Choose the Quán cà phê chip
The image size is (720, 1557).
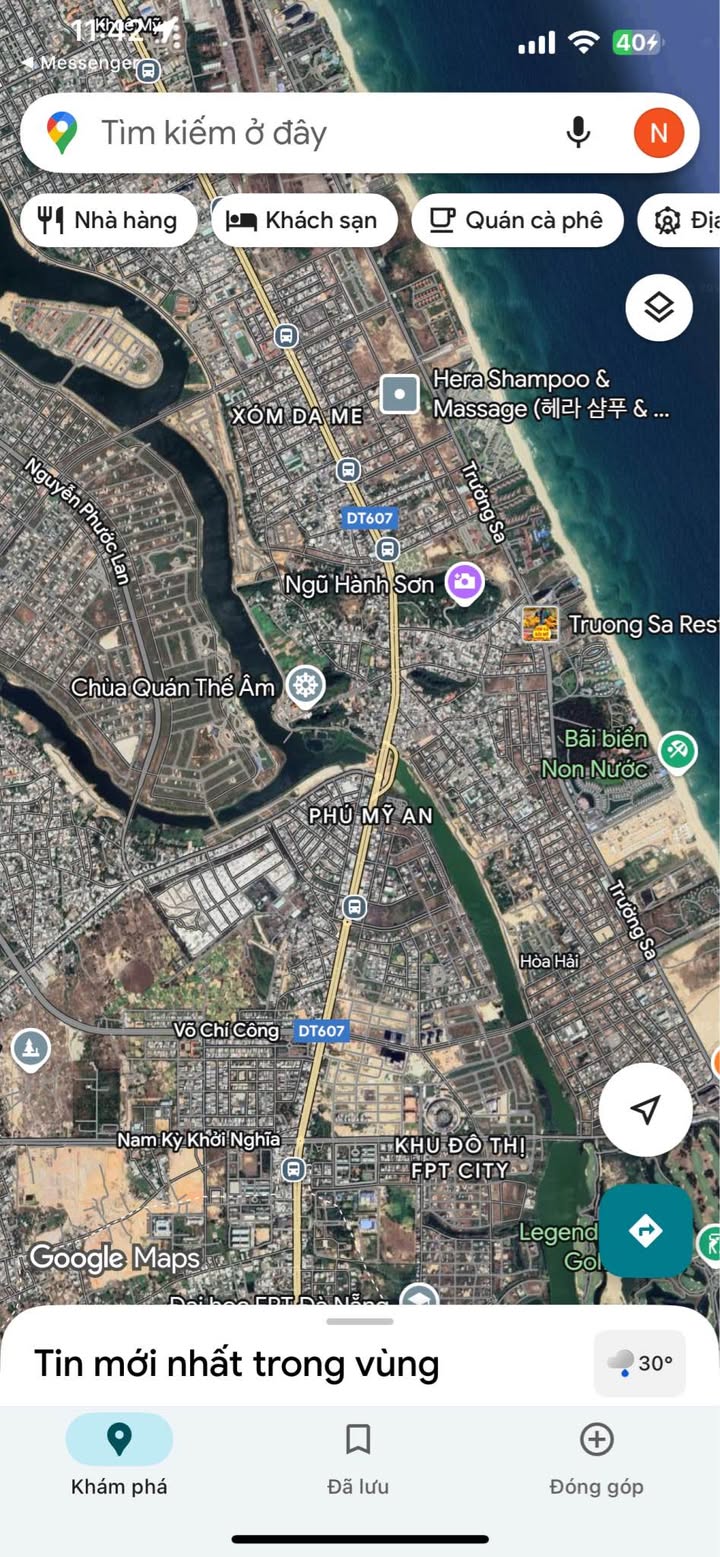[517, 220]
